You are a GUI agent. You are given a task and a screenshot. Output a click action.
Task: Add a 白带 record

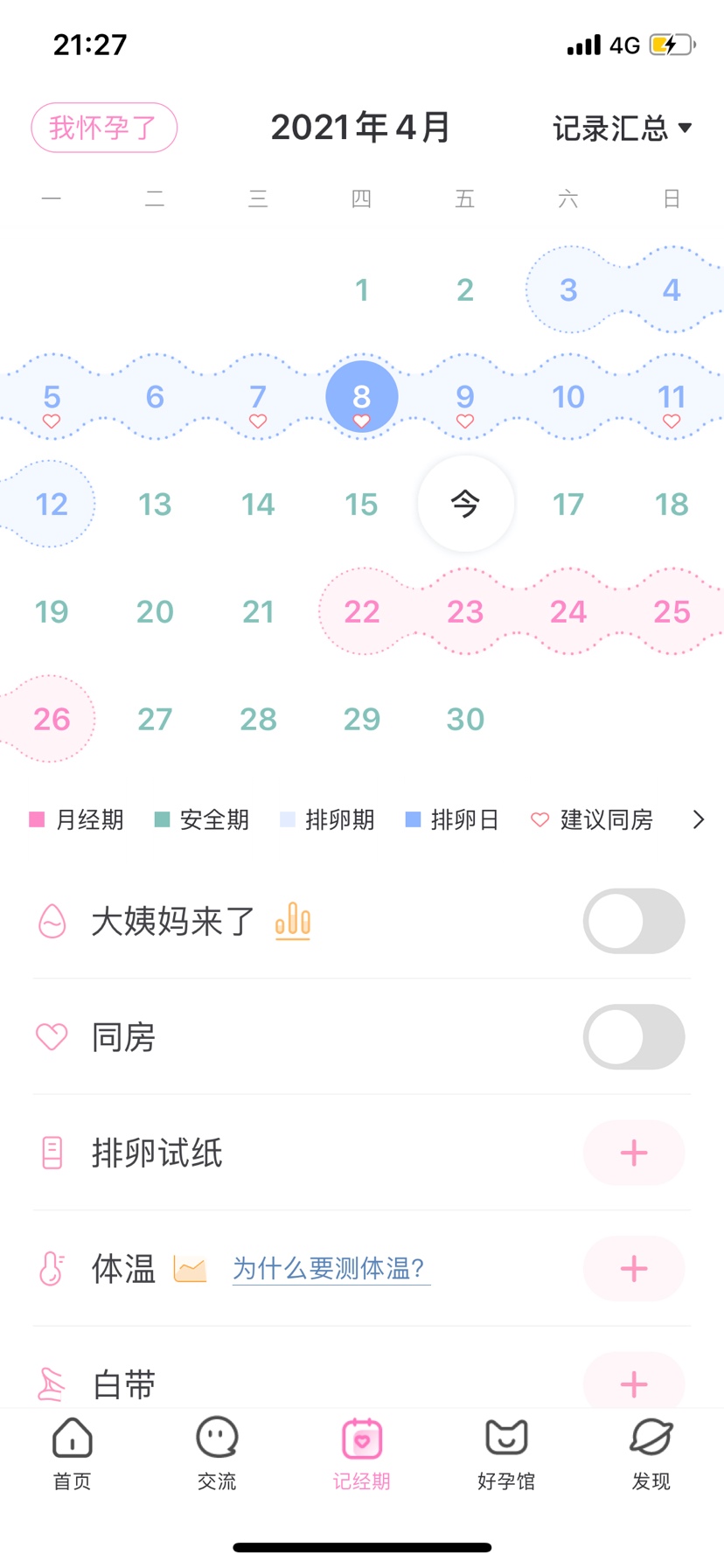633,1382
